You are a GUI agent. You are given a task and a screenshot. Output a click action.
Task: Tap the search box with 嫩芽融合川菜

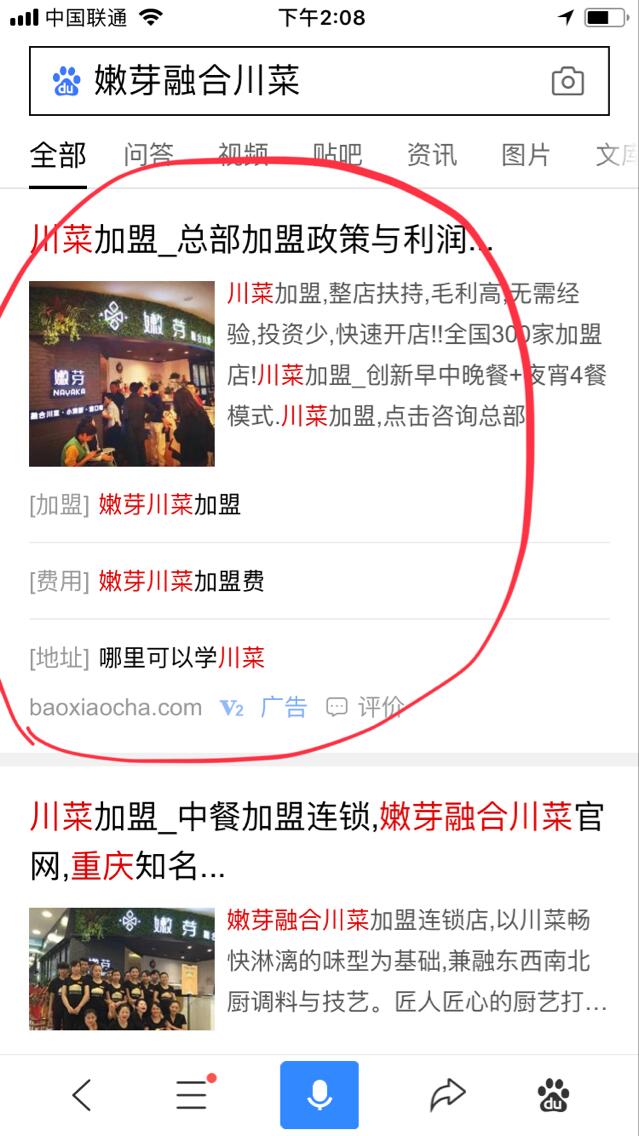point(300,81)
